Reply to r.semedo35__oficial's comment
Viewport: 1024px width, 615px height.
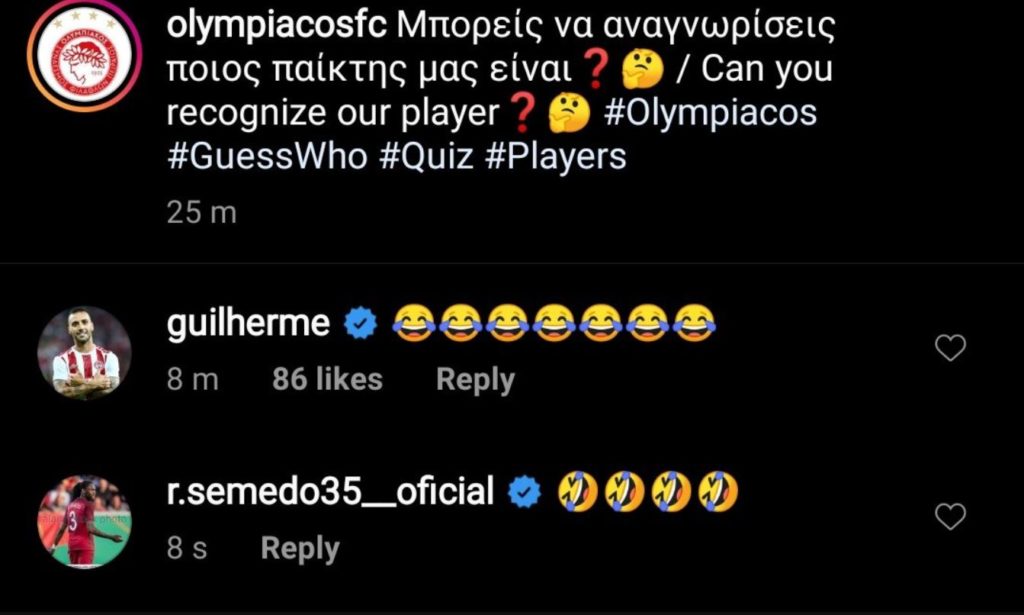(x=300, y=549)
